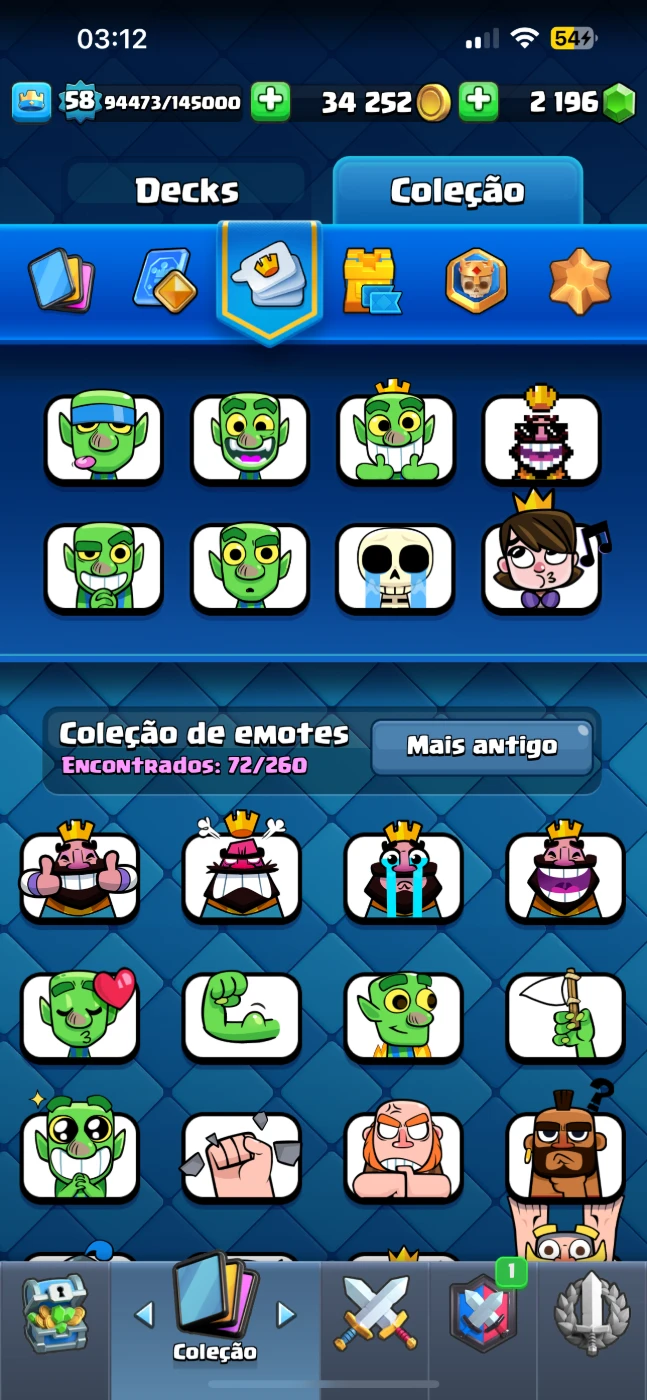Open the events laurel sword tab
The height and width of the screenshot is (1400, 647).
point(592,1312)
